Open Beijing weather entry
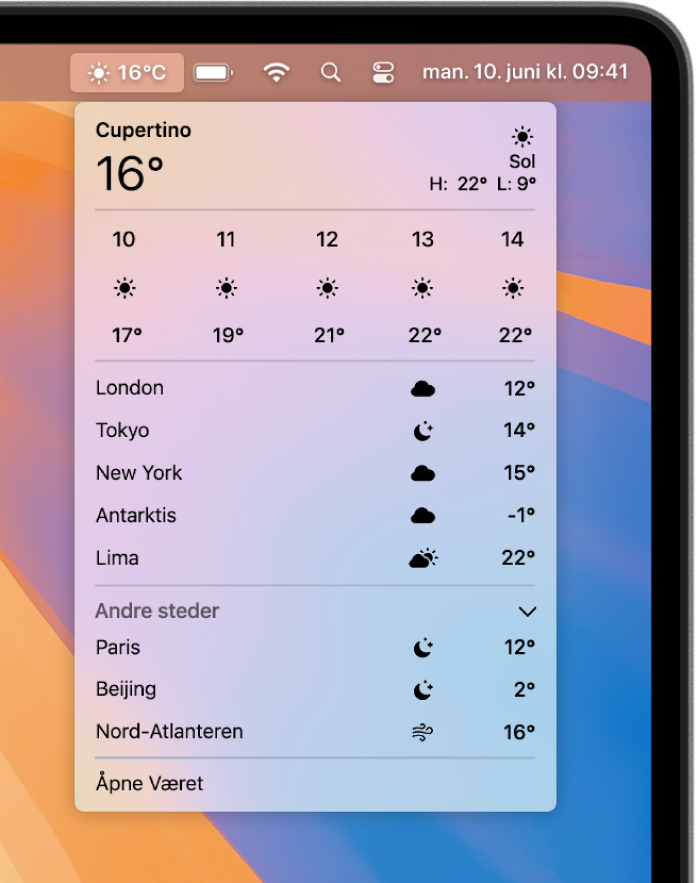 [315, 690]
